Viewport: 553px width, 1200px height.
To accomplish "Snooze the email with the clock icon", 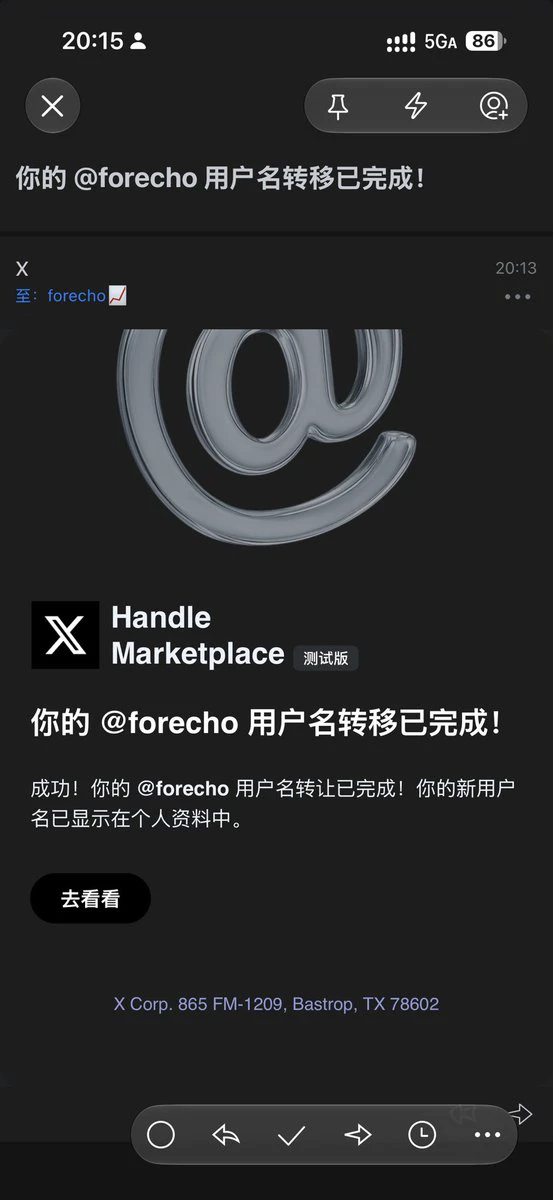I will [422, 1134].
